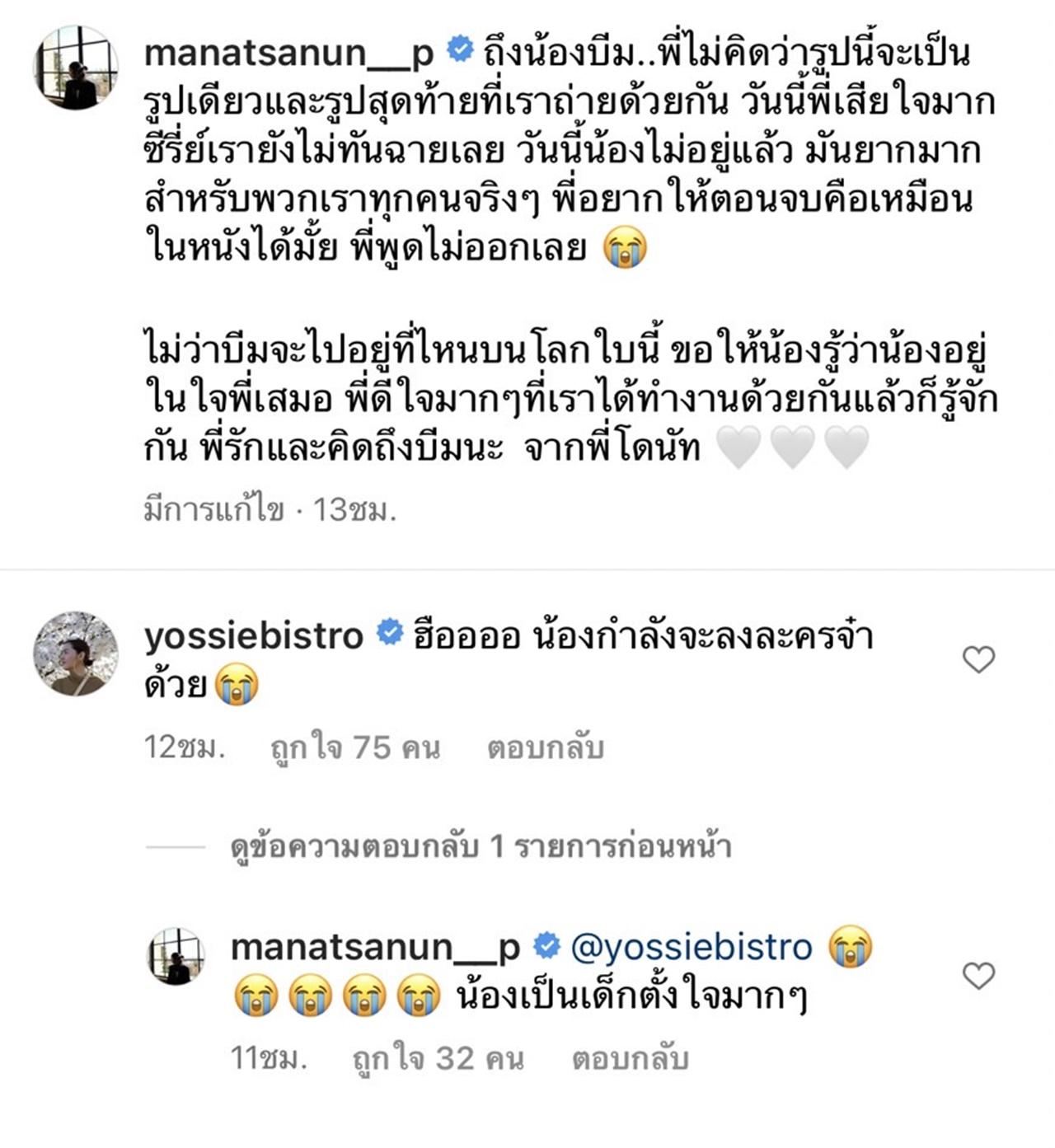Reply to yossiebistro's comment
This screenshot has height=1148, width=1055.
pyautogui.click(x=545, y=747)
